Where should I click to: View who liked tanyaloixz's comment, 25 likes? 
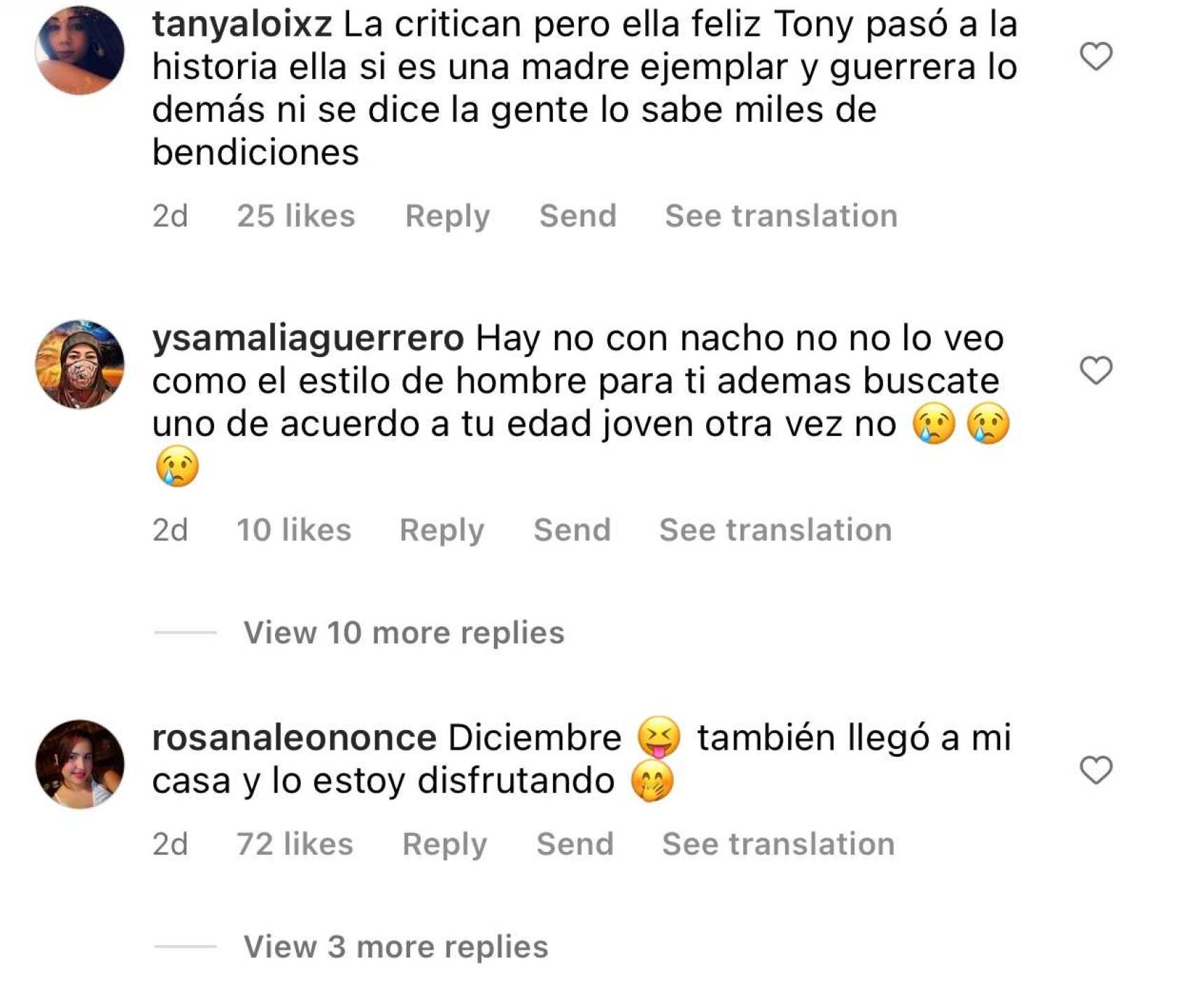click(295, 216)
